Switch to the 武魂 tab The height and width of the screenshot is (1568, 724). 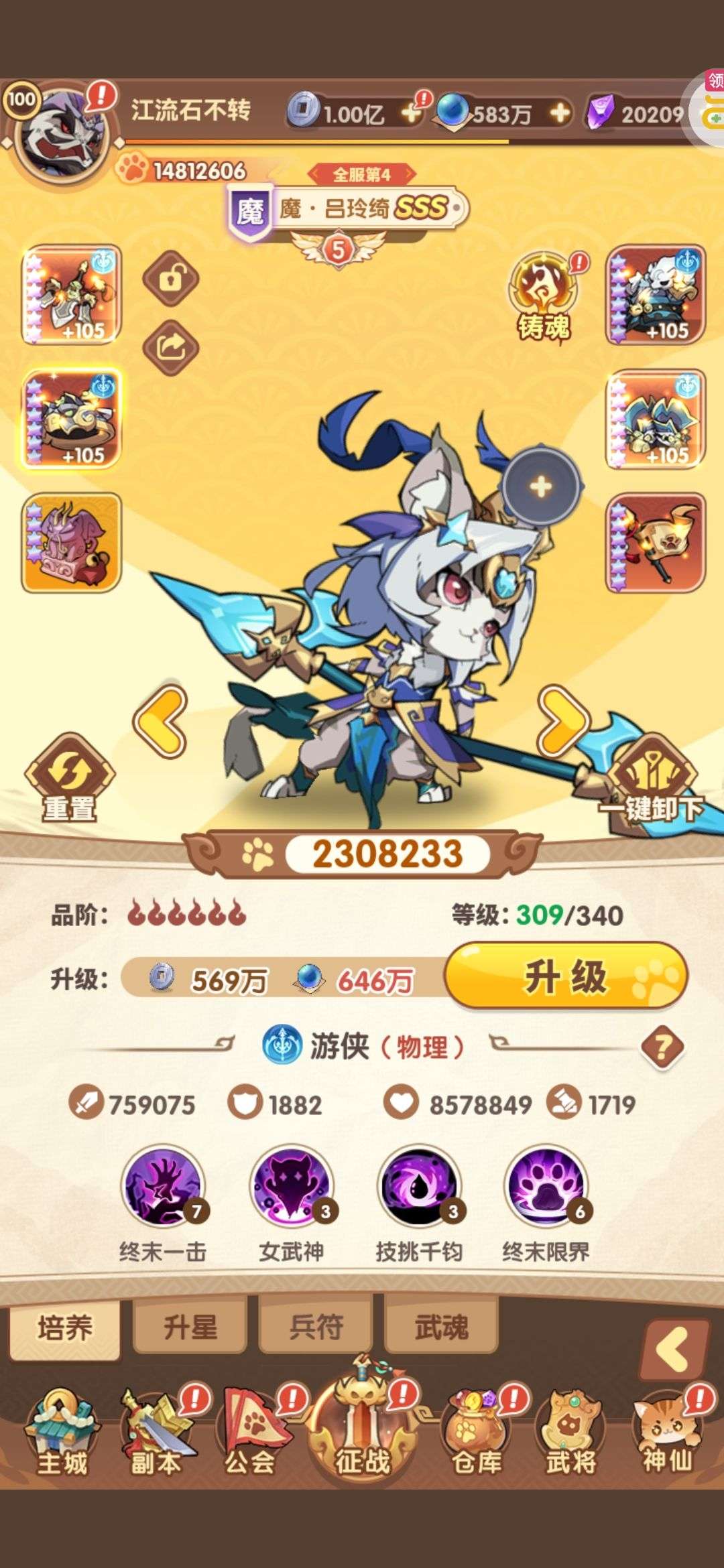pos(441,1327)
